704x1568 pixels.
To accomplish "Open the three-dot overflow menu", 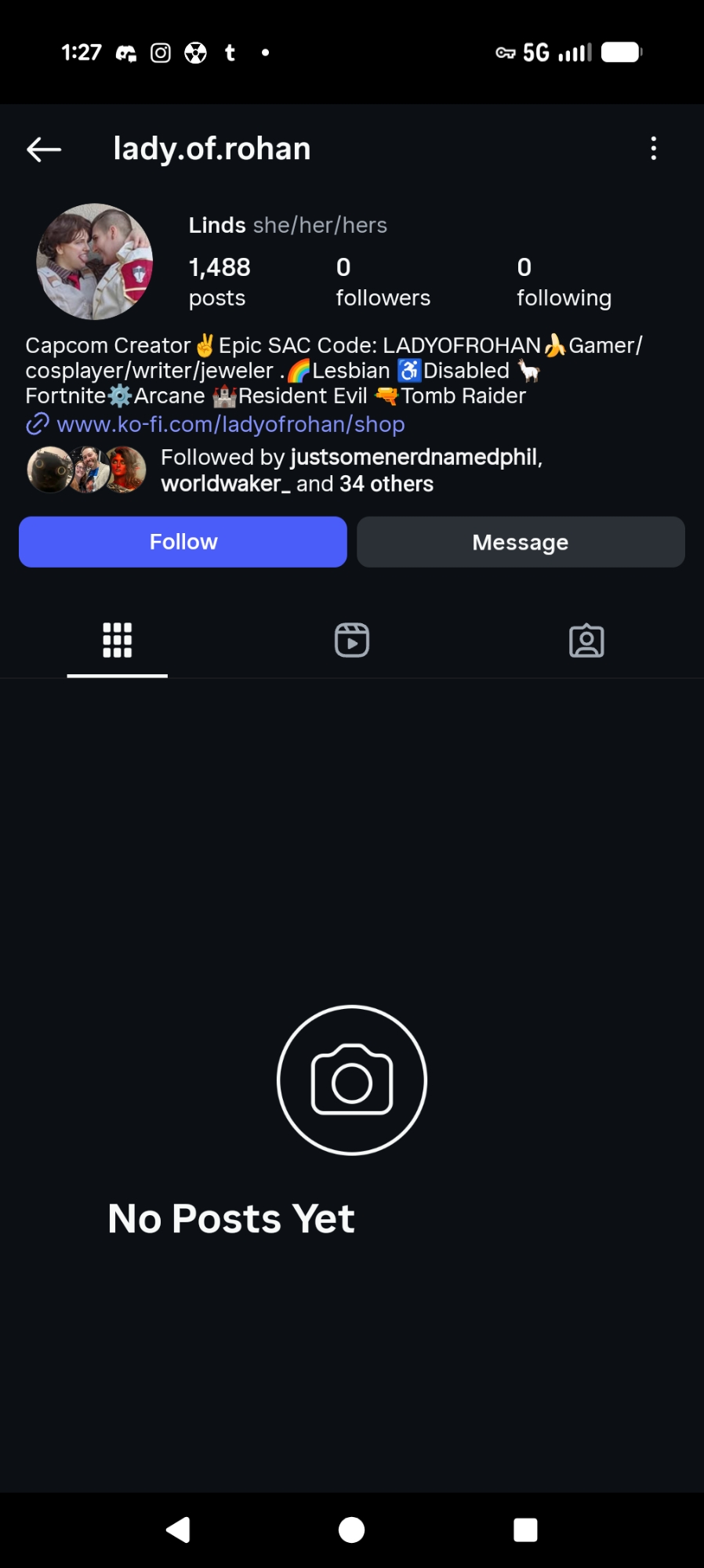I will [653, 149].
